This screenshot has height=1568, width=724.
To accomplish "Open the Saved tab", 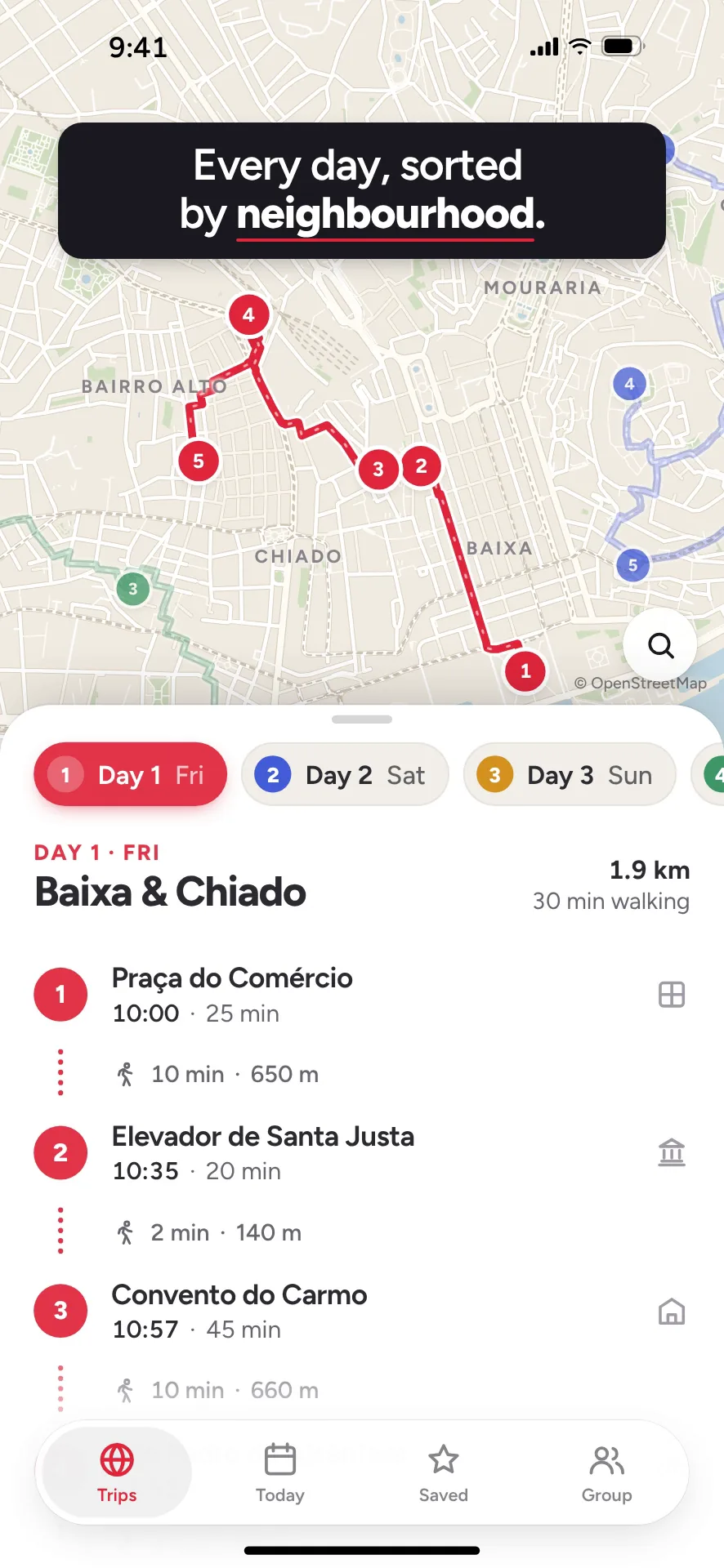I will tap(444, 1472).
